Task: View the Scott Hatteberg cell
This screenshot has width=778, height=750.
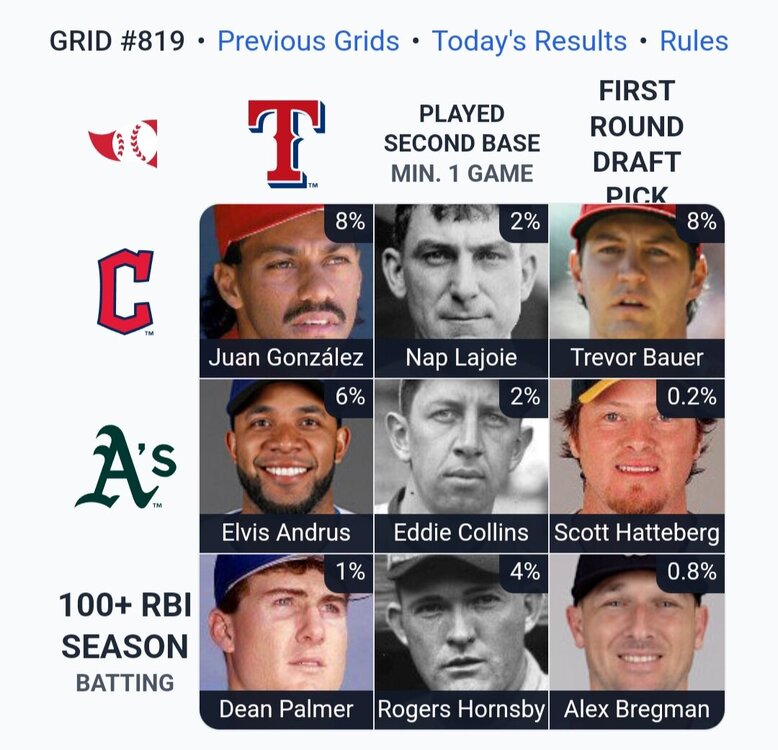Action: coord(636,465)
